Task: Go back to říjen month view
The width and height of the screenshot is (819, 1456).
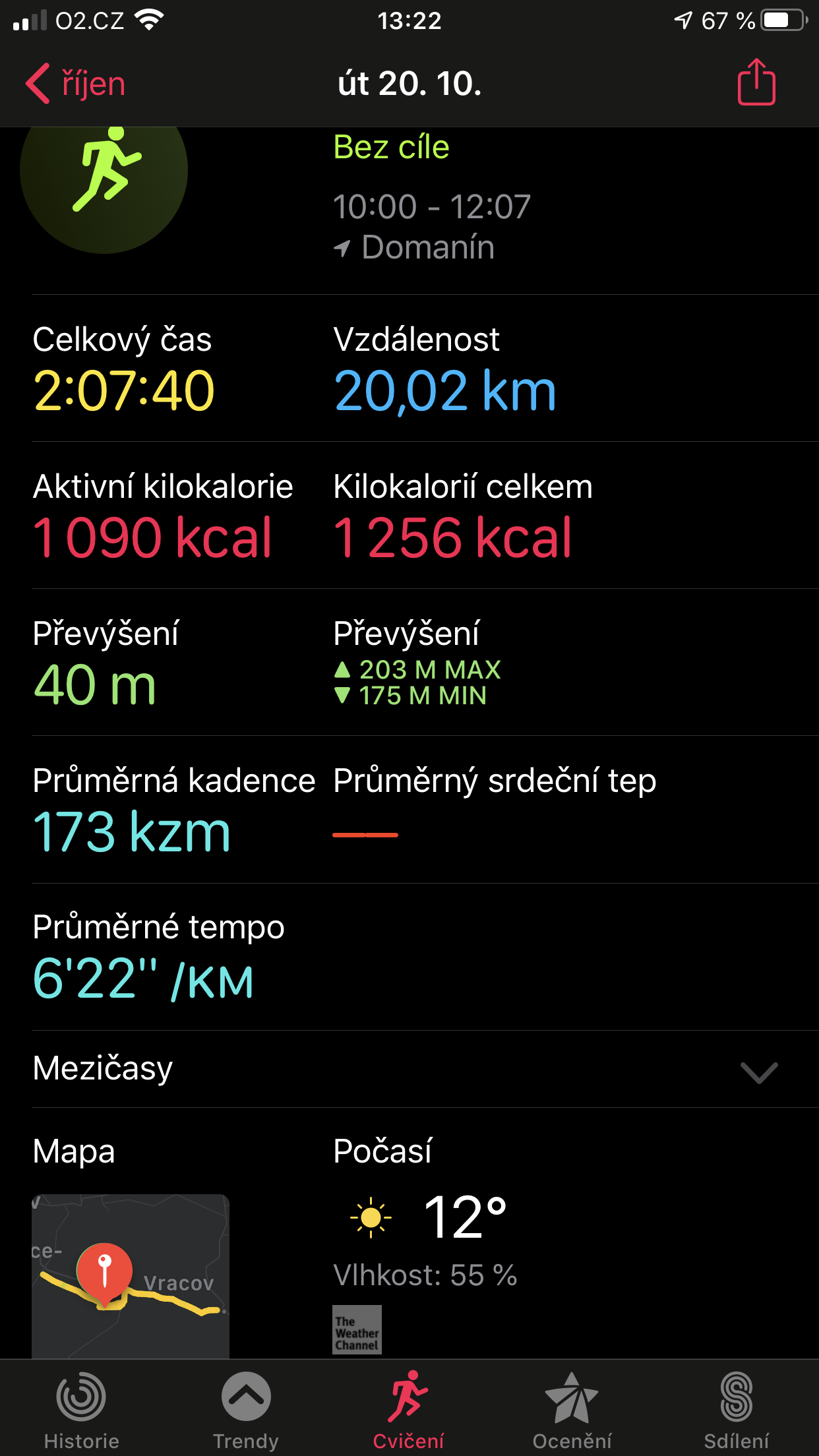Action: coord(76,84)
